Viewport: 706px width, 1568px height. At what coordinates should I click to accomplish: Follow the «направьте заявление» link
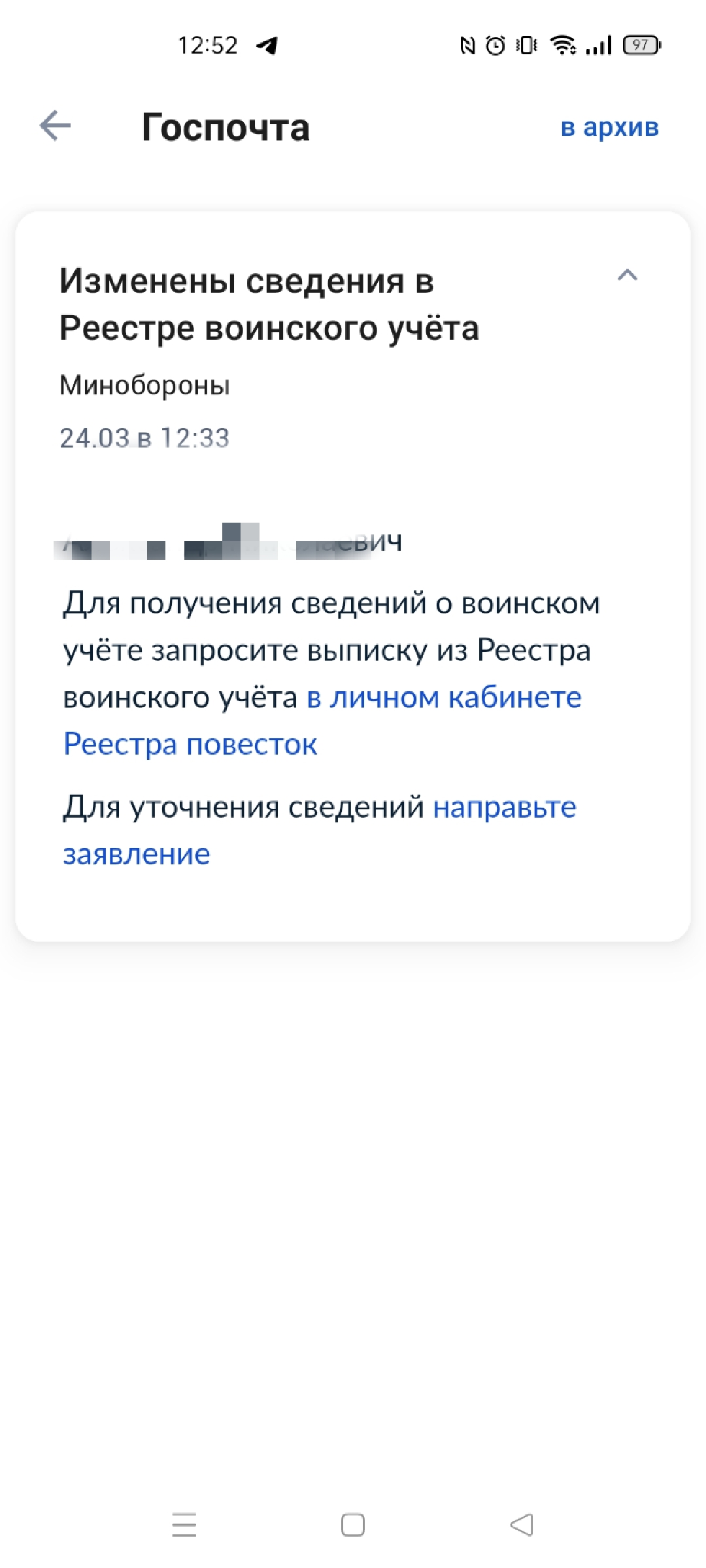tap(504, 808)
